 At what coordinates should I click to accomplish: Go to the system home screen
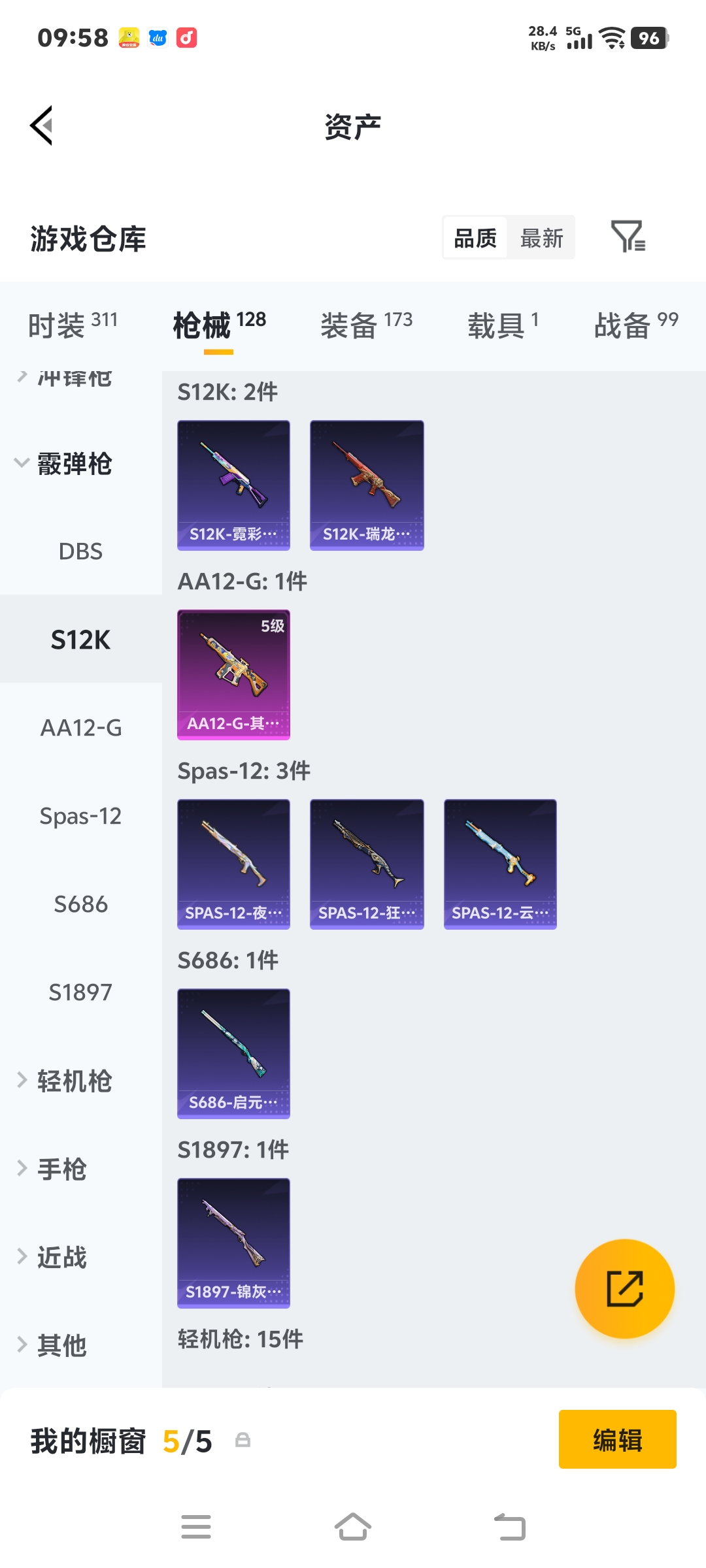point(353,1527)
